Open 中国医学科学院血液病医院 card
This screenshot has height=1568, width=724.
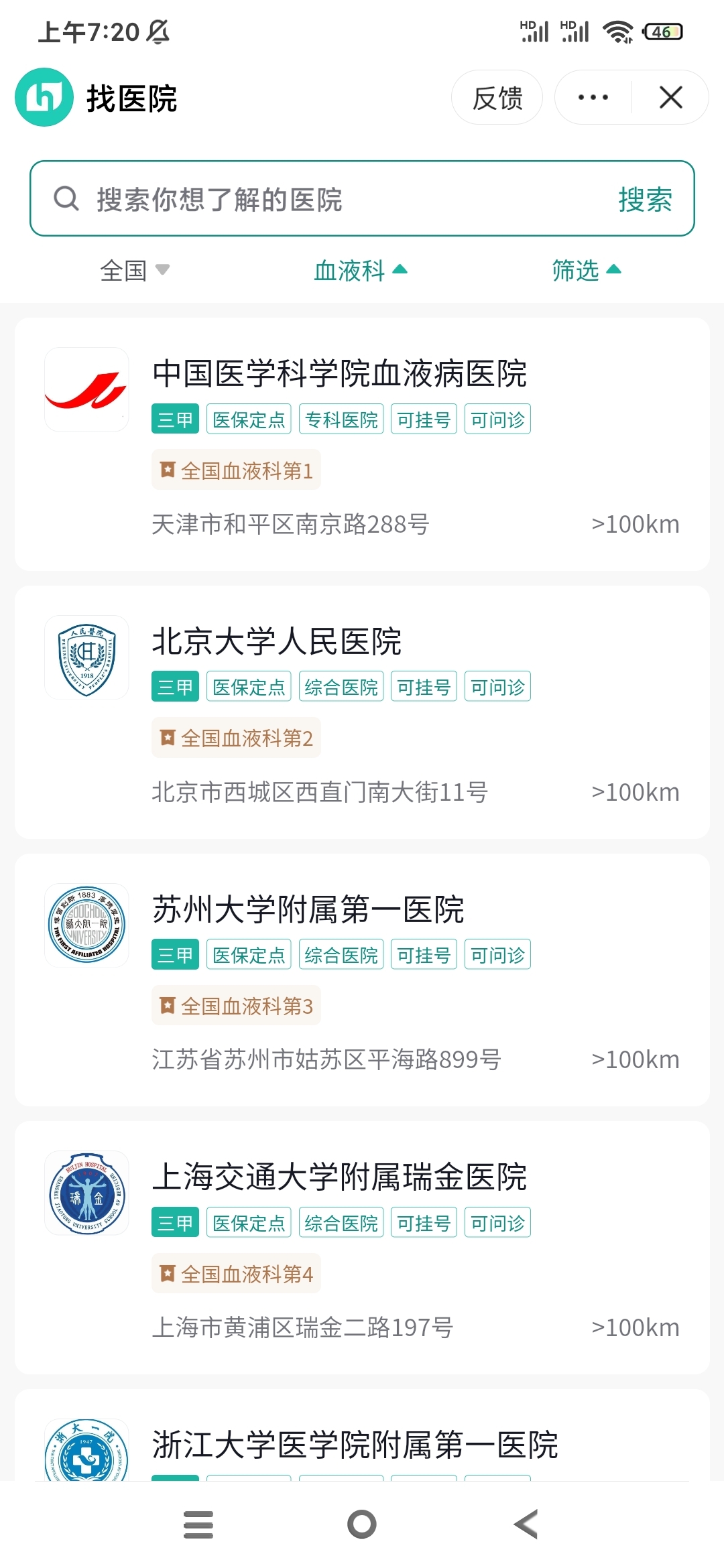(x=362, y=444)
